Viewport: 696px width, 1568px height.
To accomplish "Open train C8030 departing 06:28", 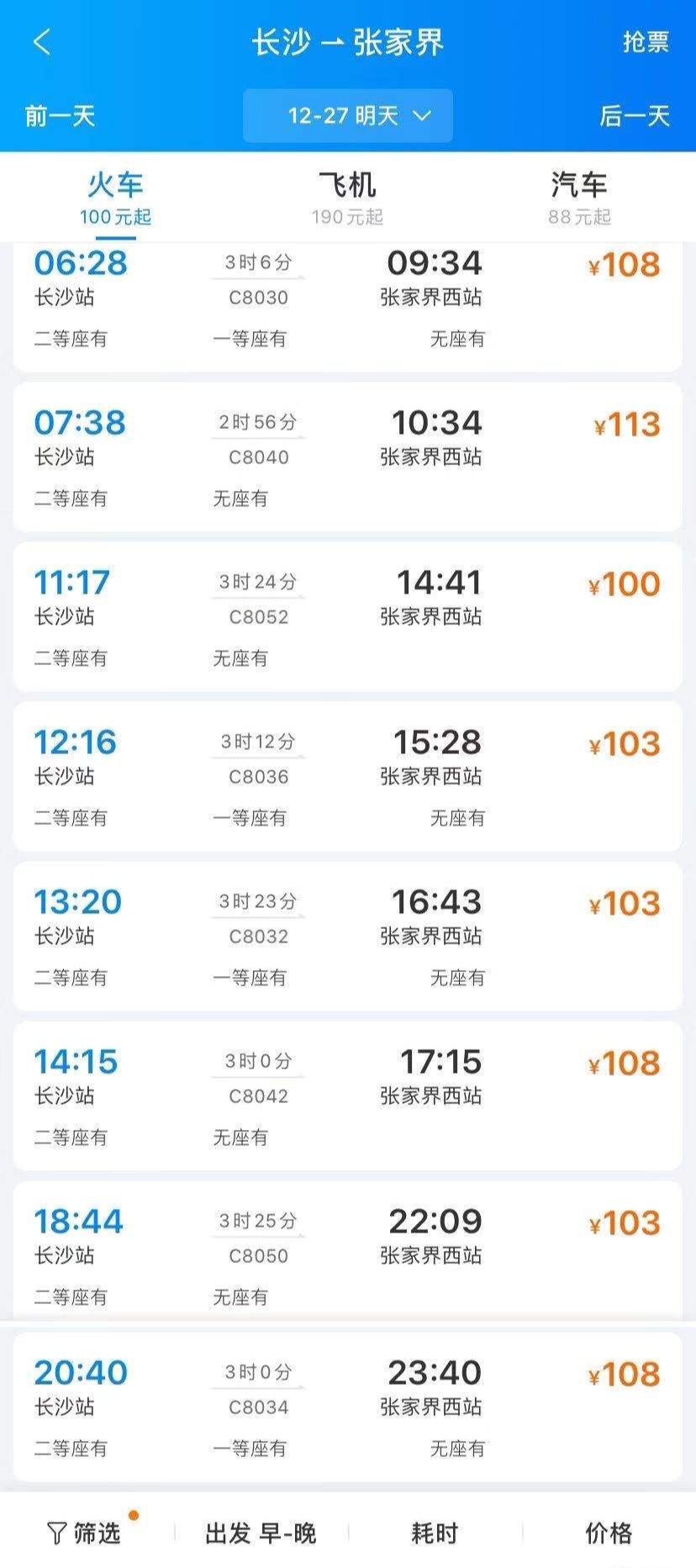I will (x=348, y=306).
